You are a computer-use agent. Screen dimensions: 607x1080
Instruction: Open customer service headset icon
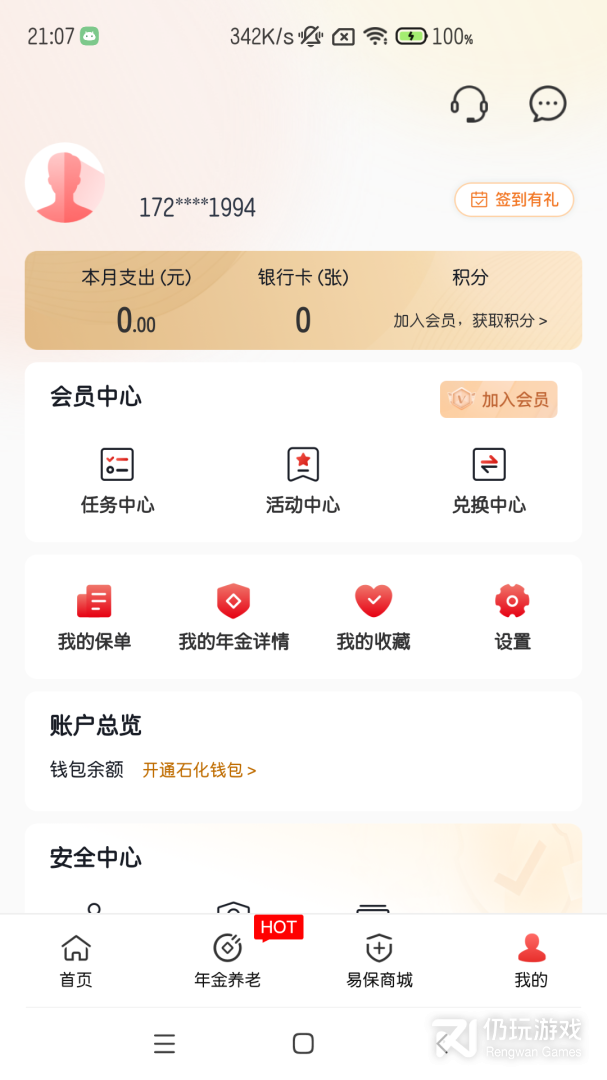pyautogui.click(x=469, y=104)
